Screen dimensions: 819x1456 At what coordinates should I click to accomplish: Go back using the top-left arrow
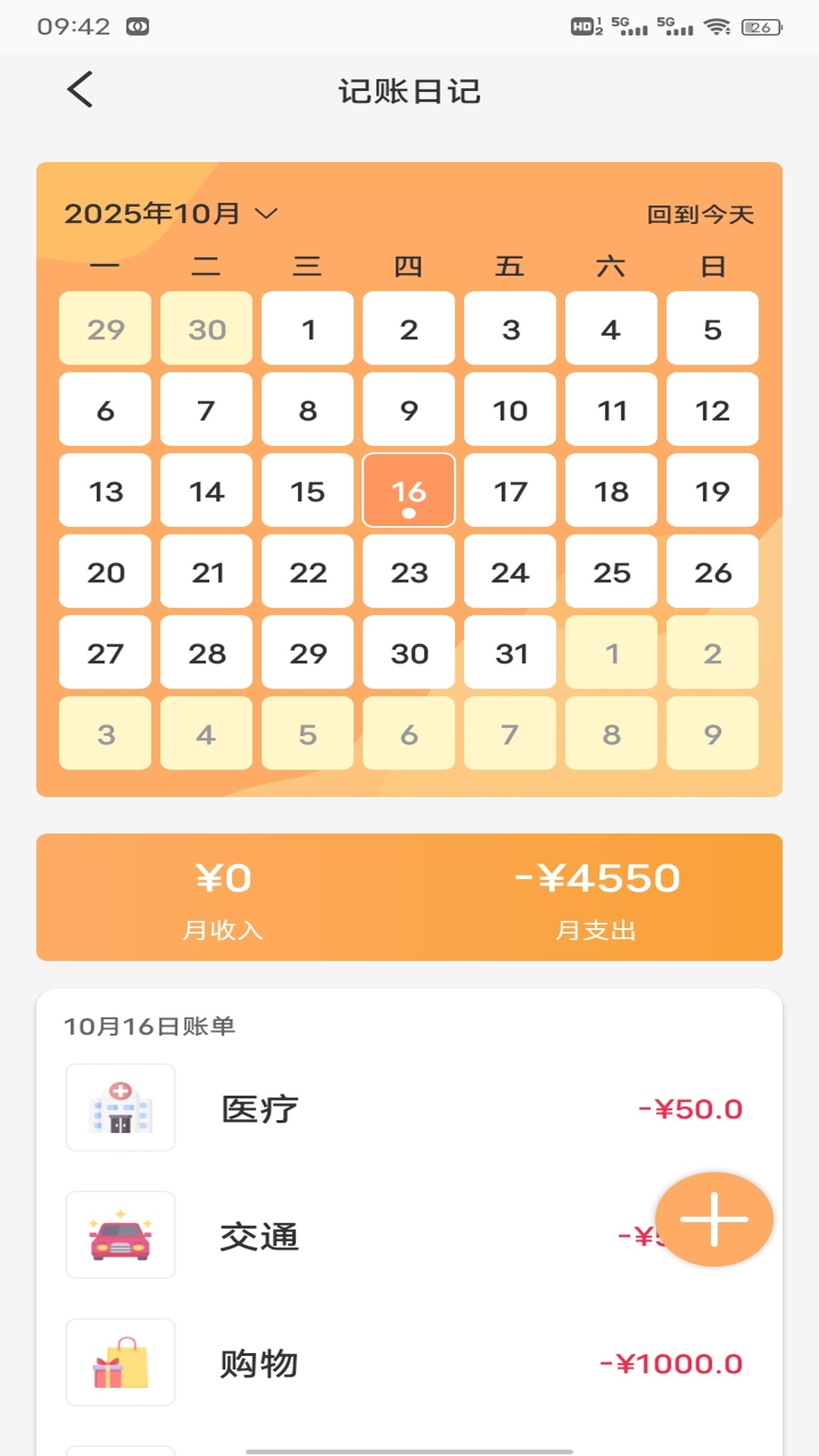(80, 89)
